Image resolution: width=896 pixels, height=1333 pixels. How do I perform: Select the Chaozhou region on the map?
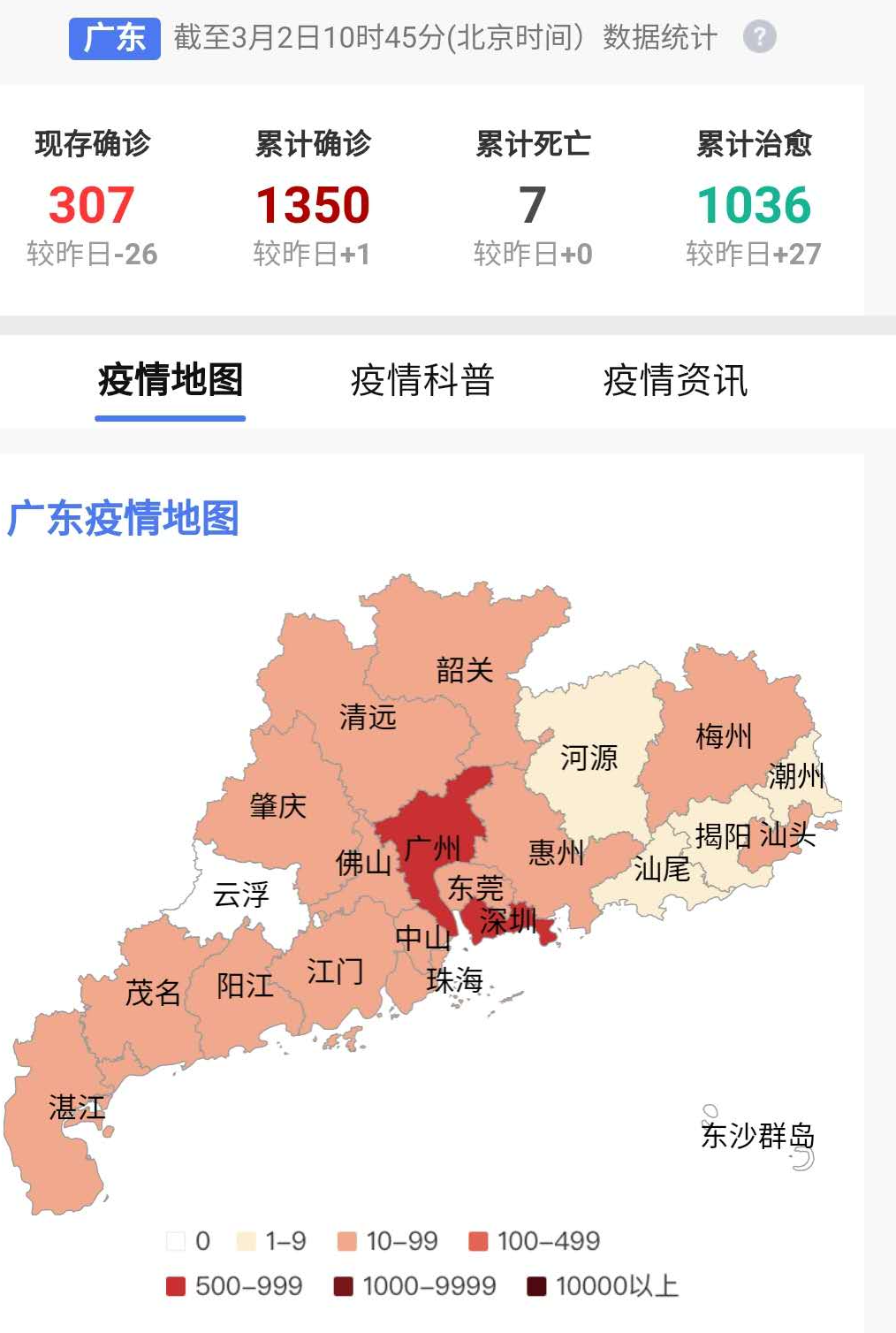click(x=796, y=776)
